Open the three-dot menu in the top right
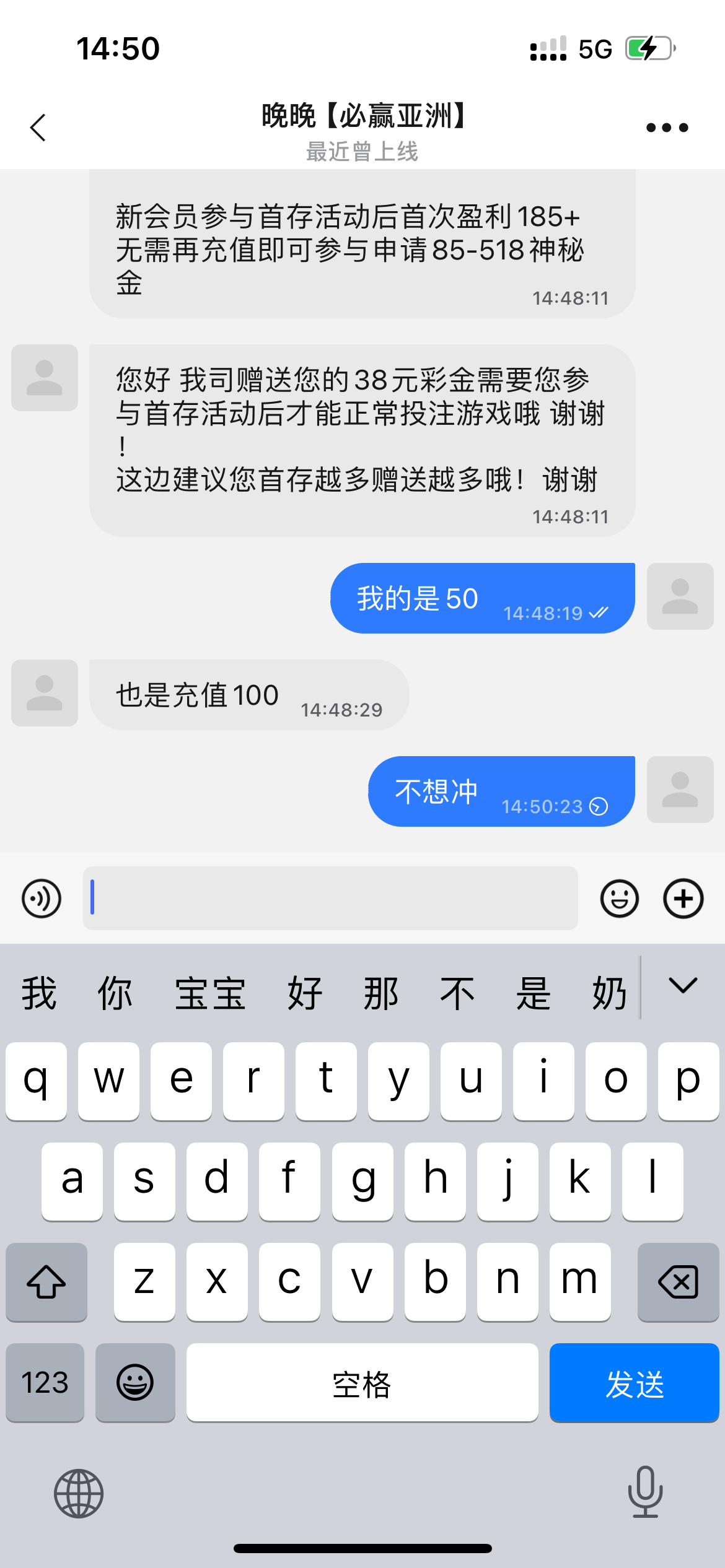Screen dimensions: 725x1568 click(x=667, y=127)
